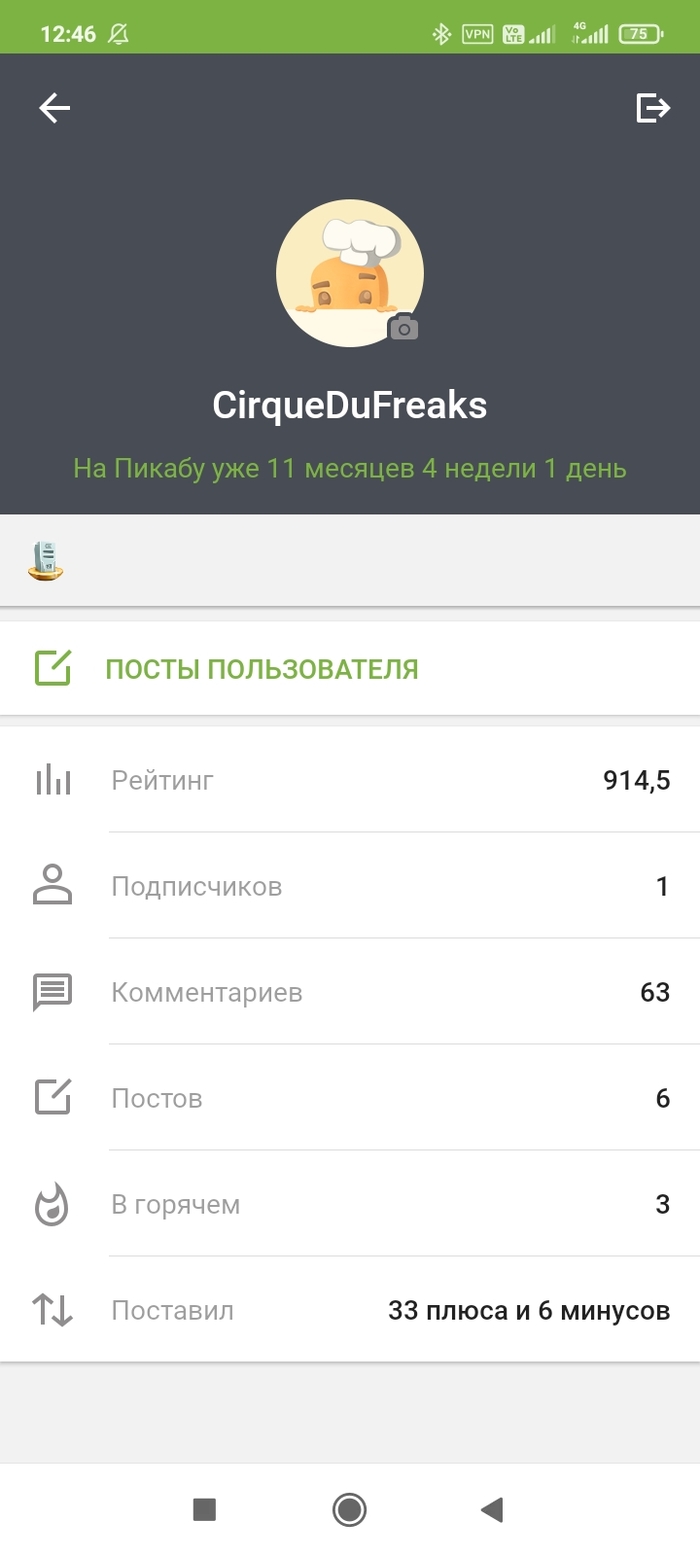Tap the system back triangle
700x1556 pixels.
click(492, 1509)
